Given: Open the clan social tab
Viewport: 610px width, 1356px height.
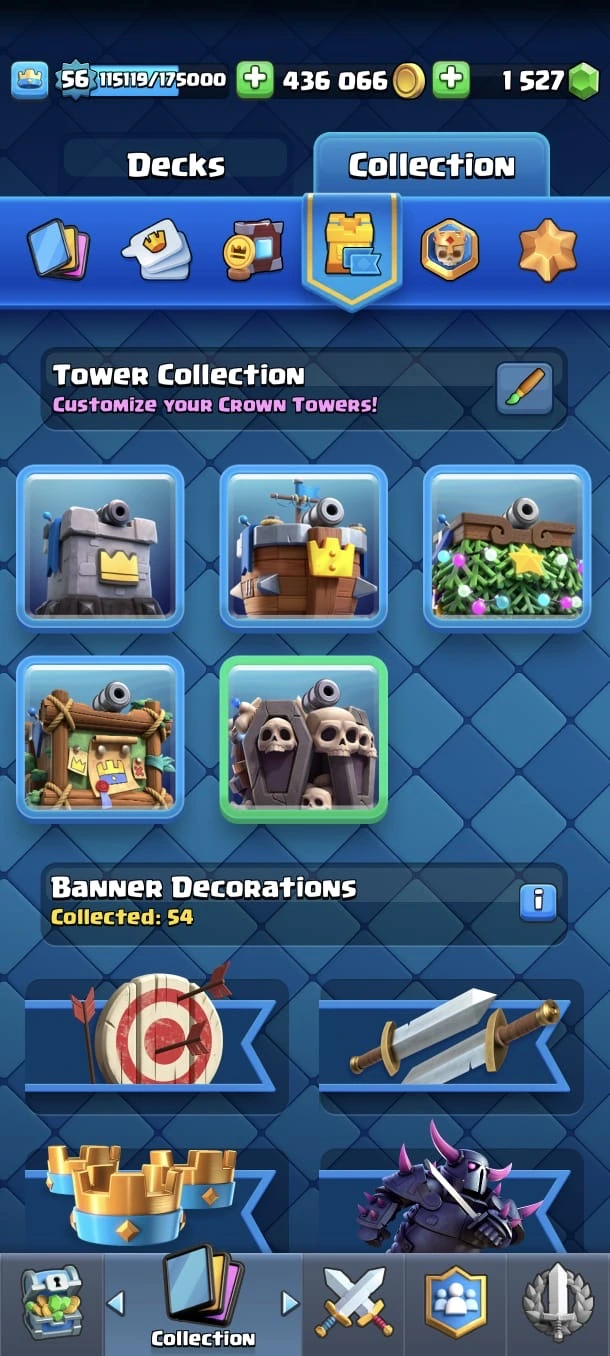Looking at the screenshot, I should pos(455,1302).
